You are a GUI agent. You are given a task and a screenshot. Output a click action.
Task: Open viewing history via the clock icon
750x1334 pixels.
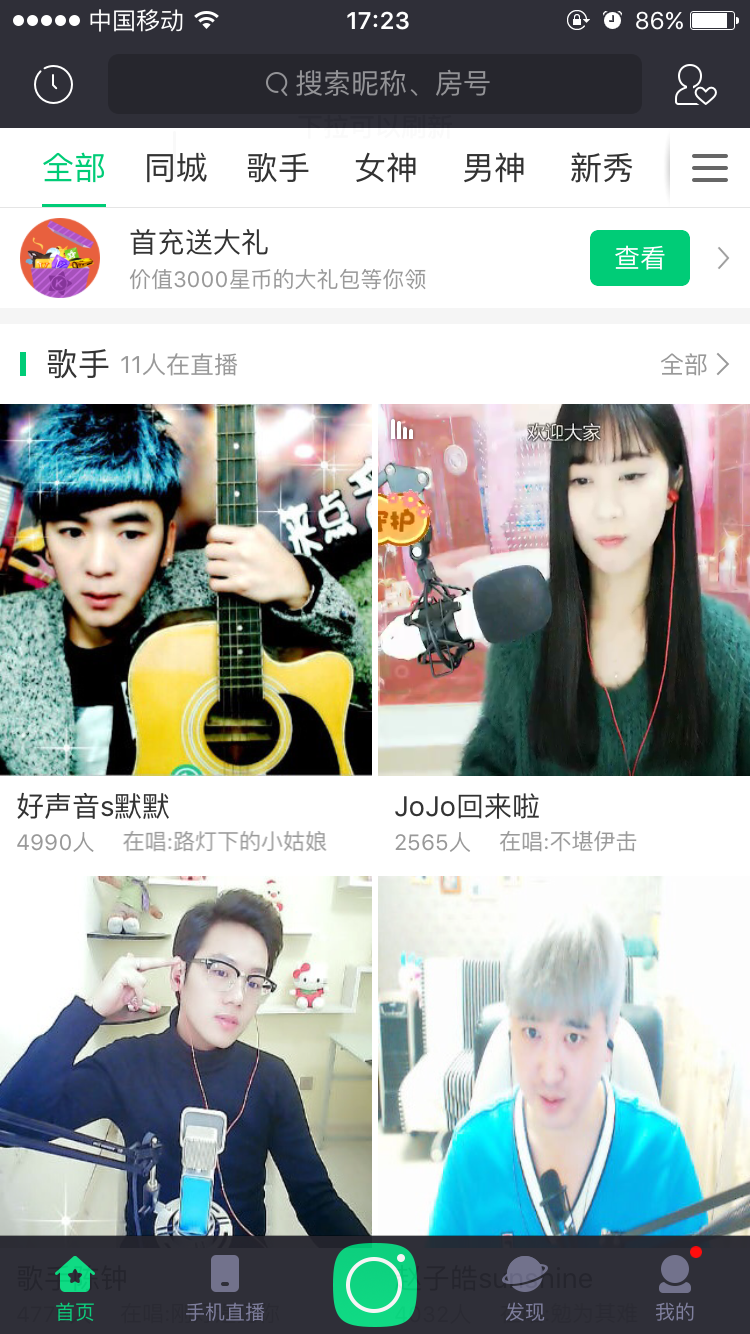click(x=53, y=85)
